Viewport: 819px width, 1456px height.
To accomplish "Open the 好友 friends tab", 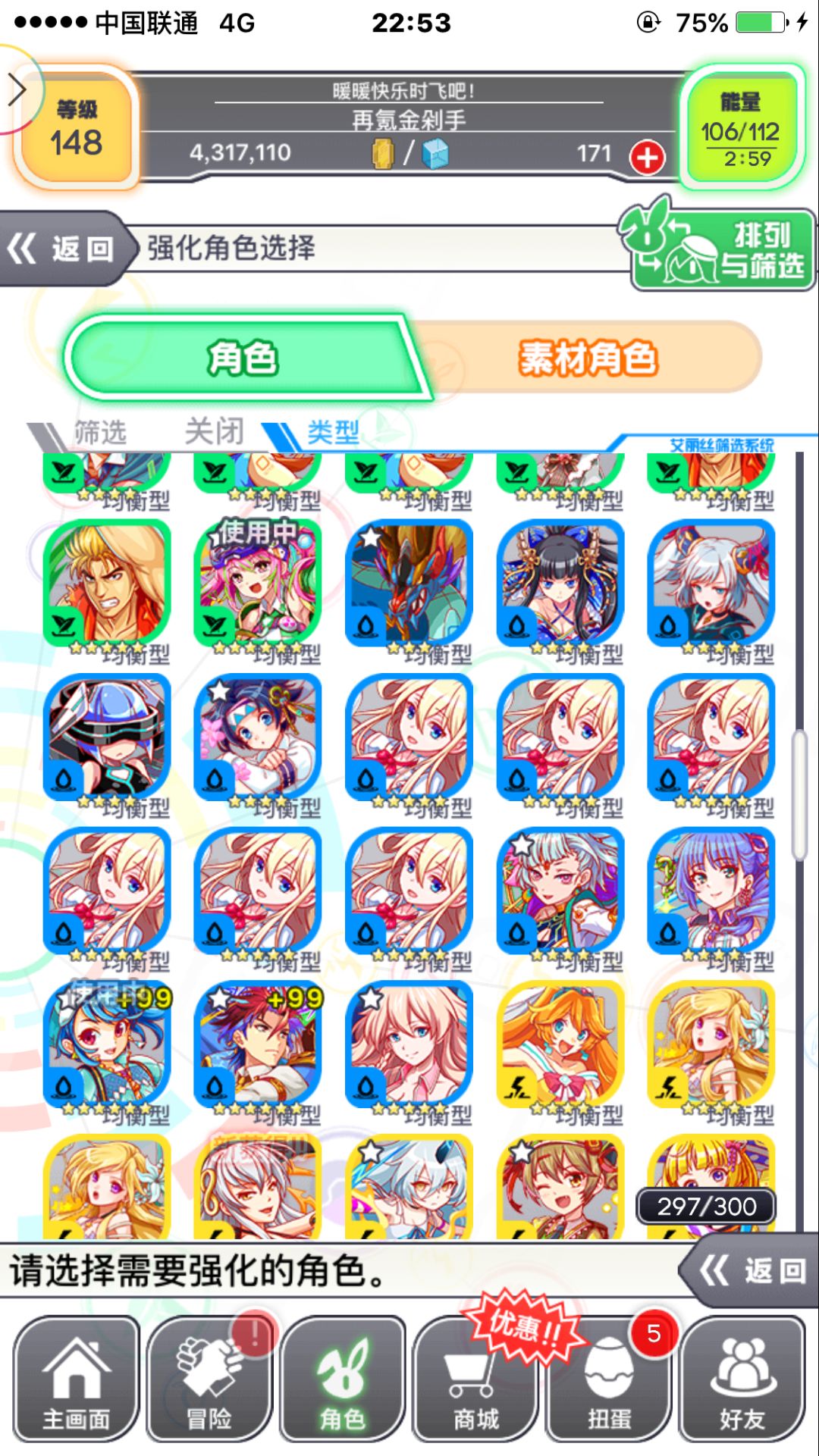I will (742, 1379).
